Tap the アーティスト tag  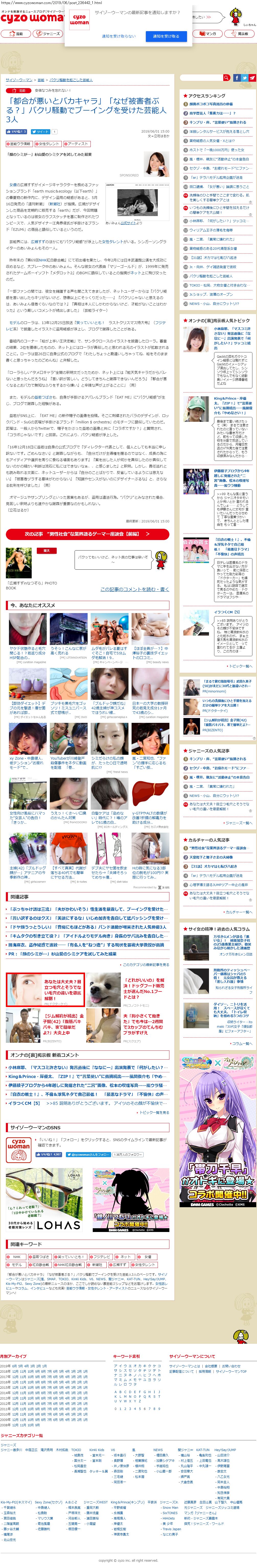[x=77, y=144]
